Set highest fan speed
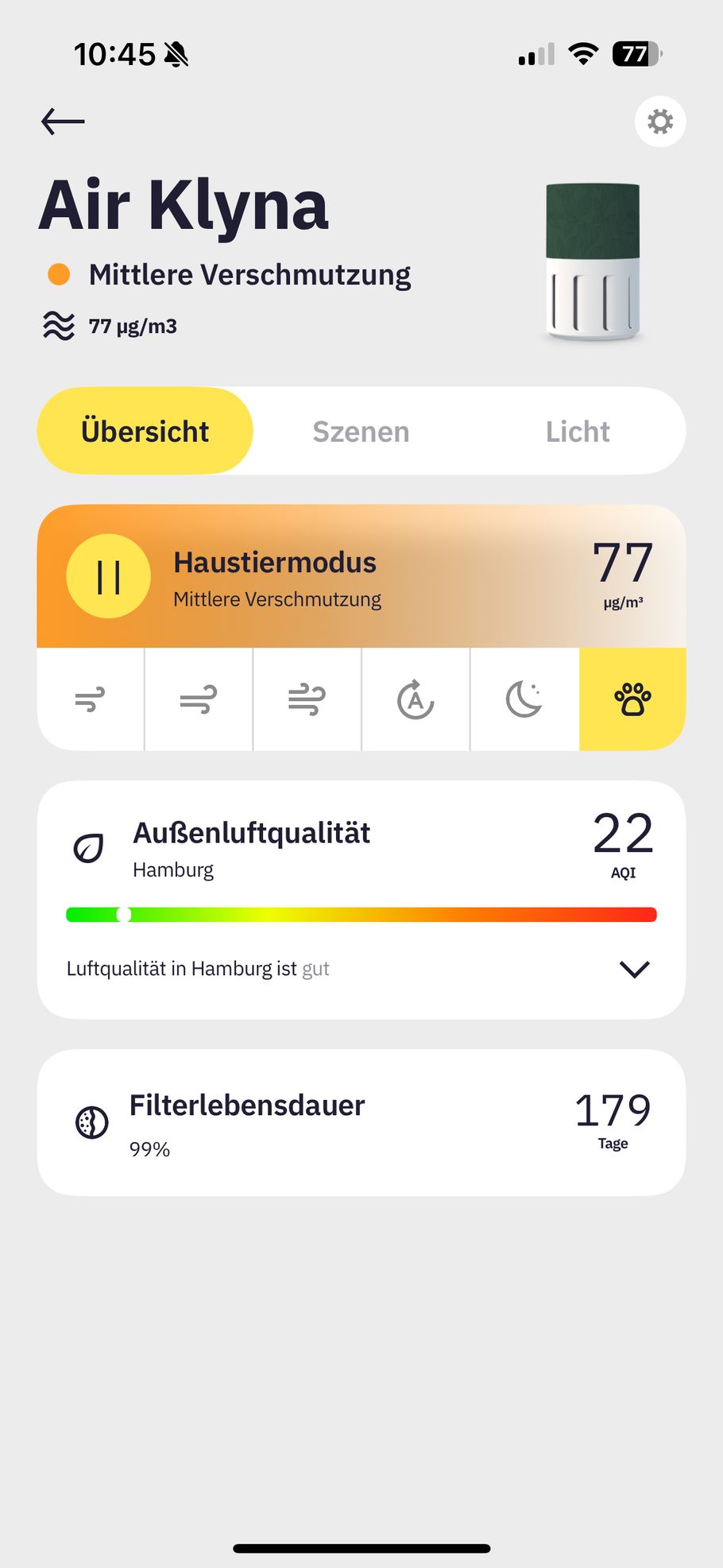The width and height of the screenshot is (723, 1568). 307,699
